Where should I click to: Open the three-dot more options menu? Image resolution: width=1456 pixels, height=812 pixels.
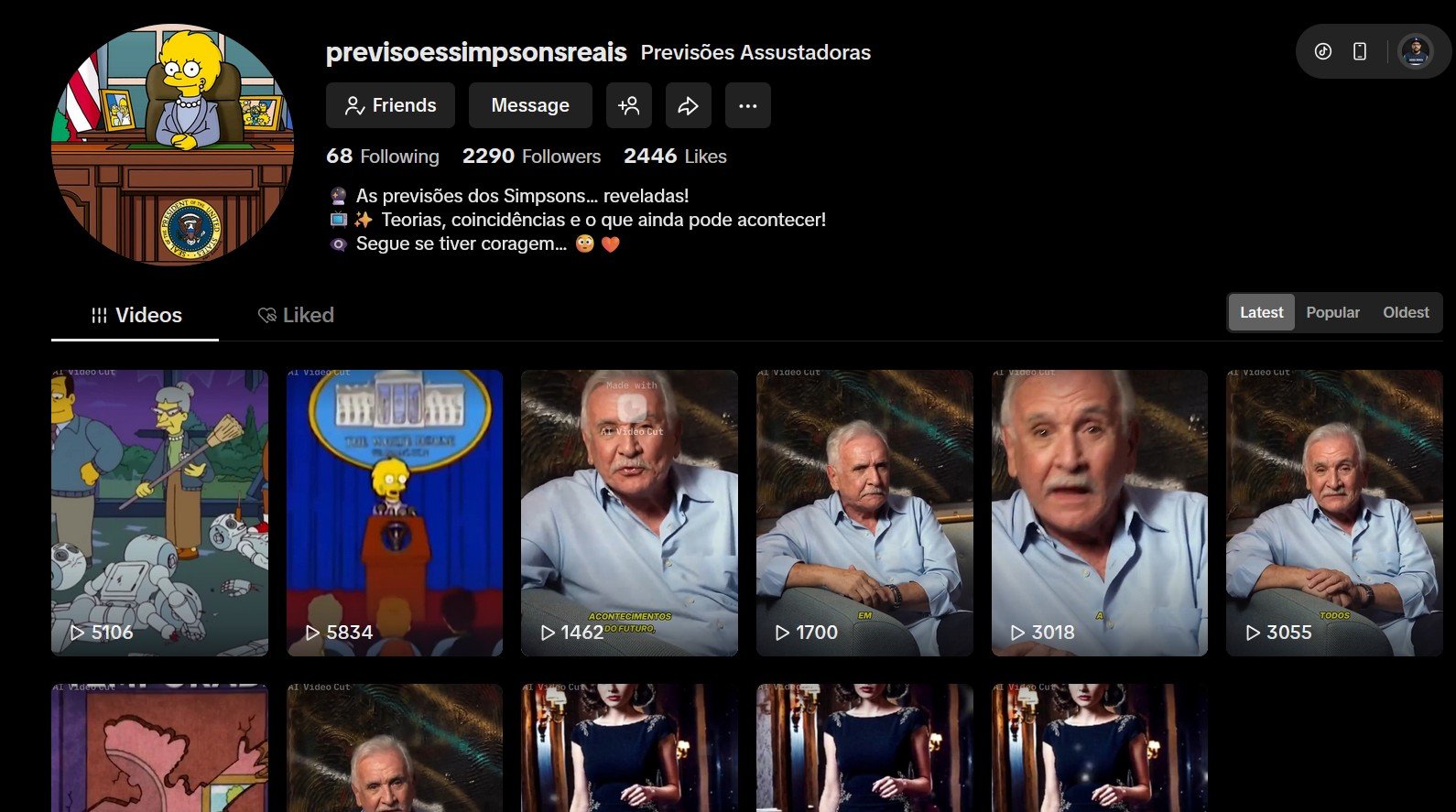(x=748, y=105)
